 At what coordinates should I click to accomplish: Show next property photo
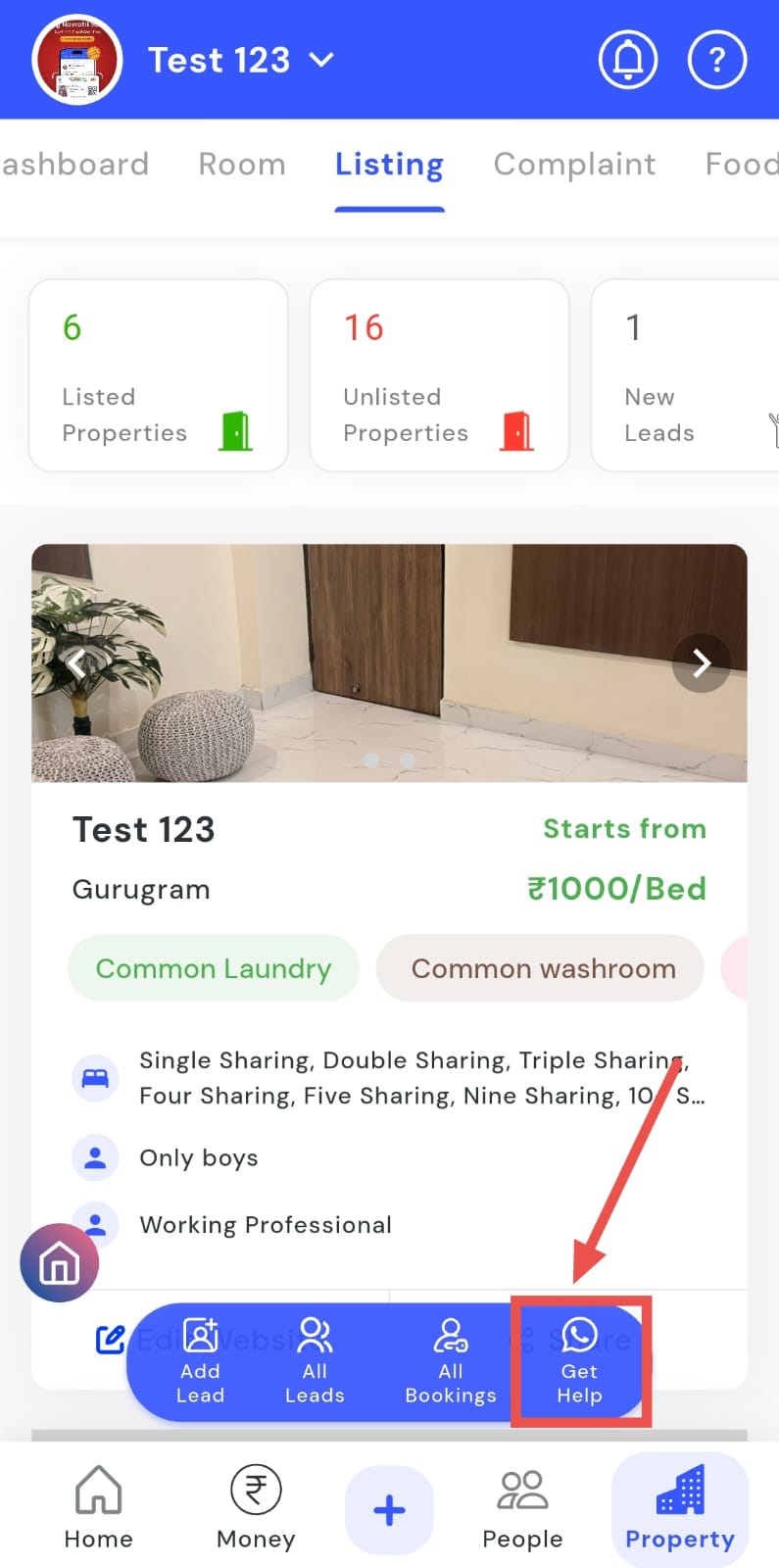click(701, 663)
